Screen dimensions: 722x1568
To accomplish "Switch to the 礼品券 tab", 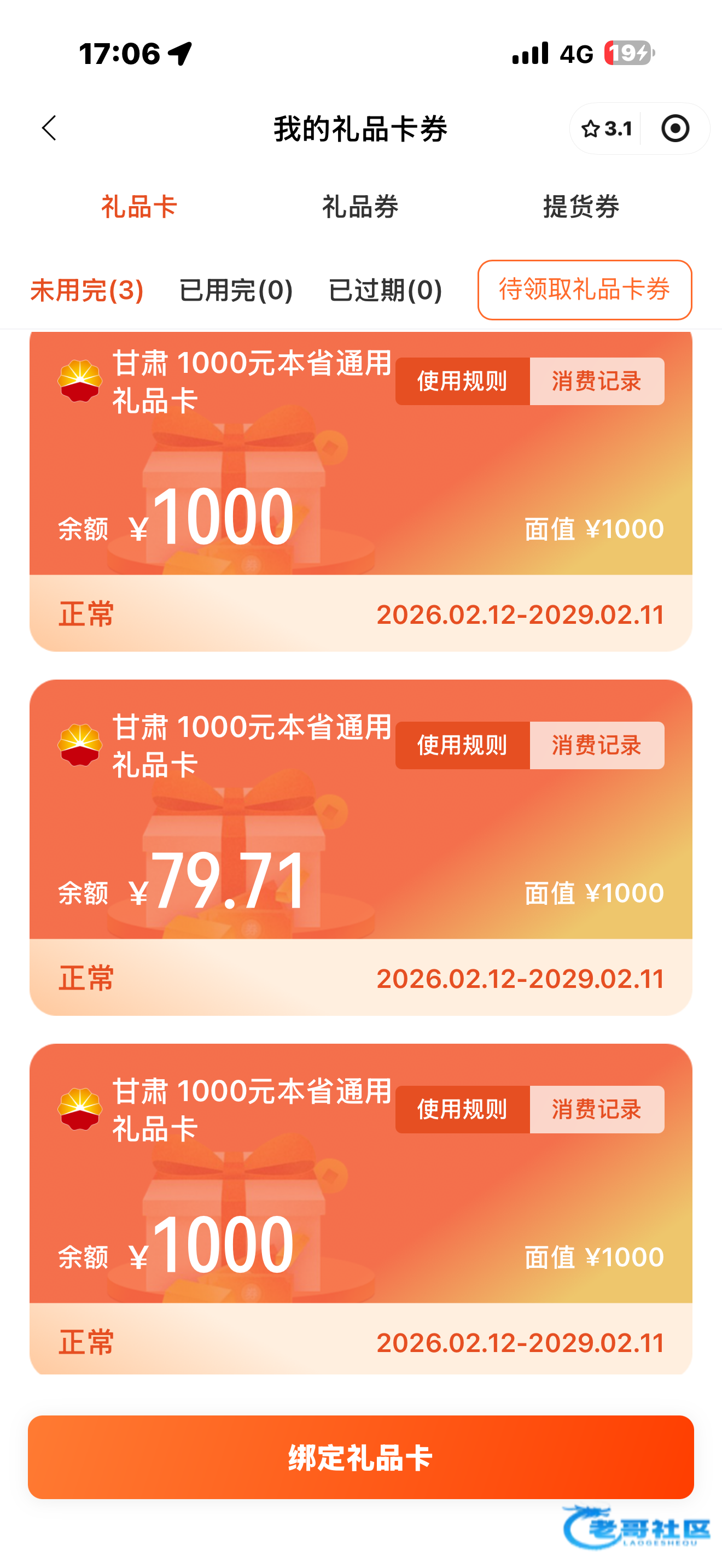I will click(x=360, y=207).
